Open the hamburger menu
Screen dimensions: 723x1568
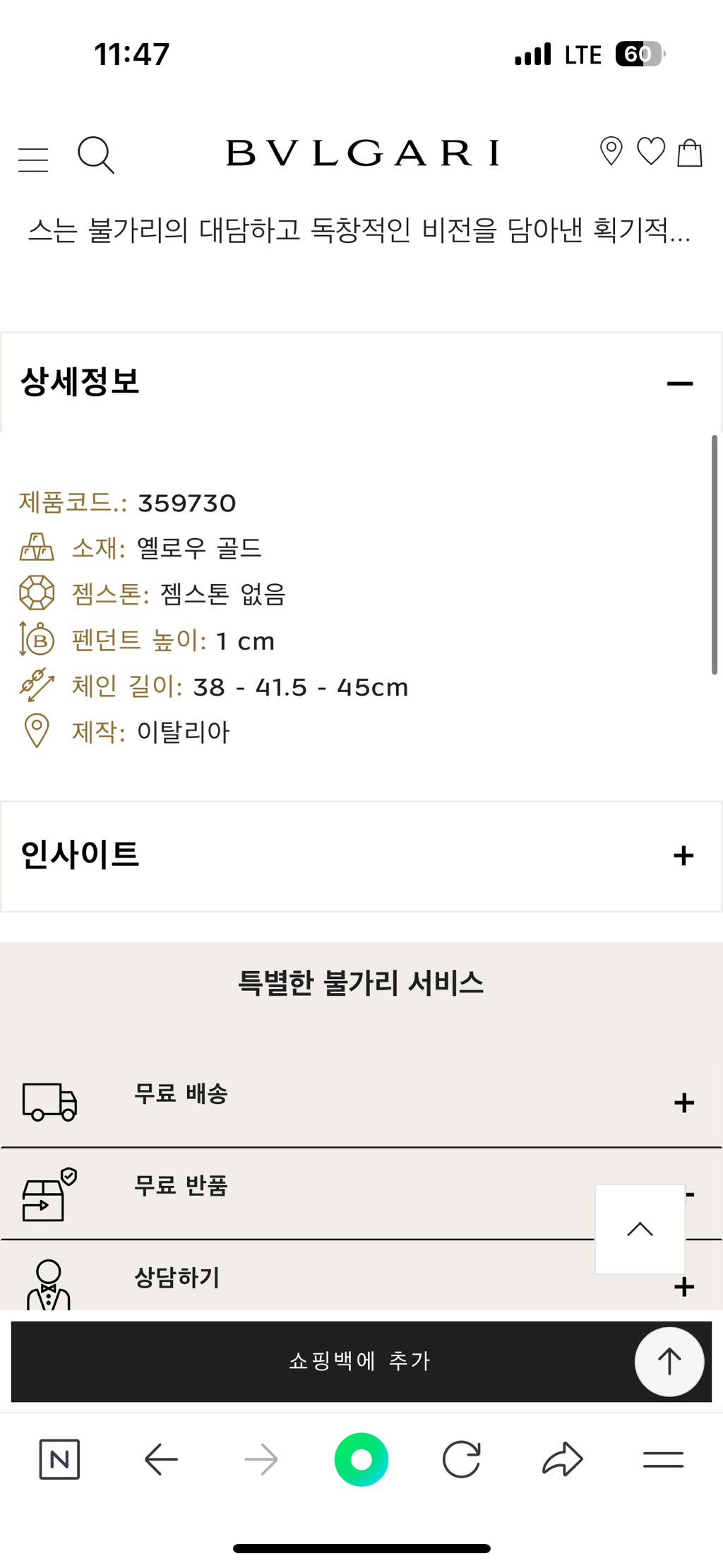[33, 160]
